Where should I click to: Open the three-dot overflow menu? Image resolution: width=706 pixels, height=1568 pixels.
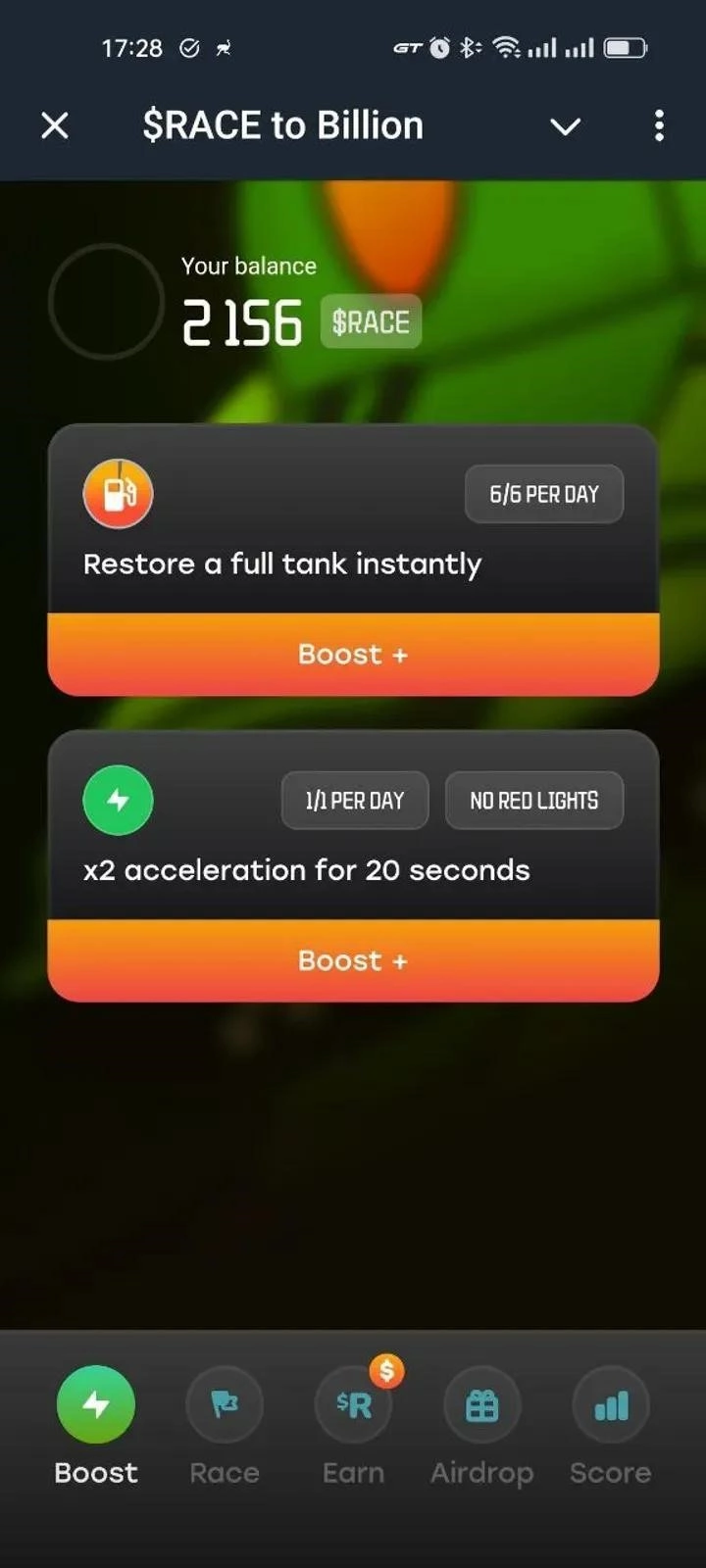659,125
